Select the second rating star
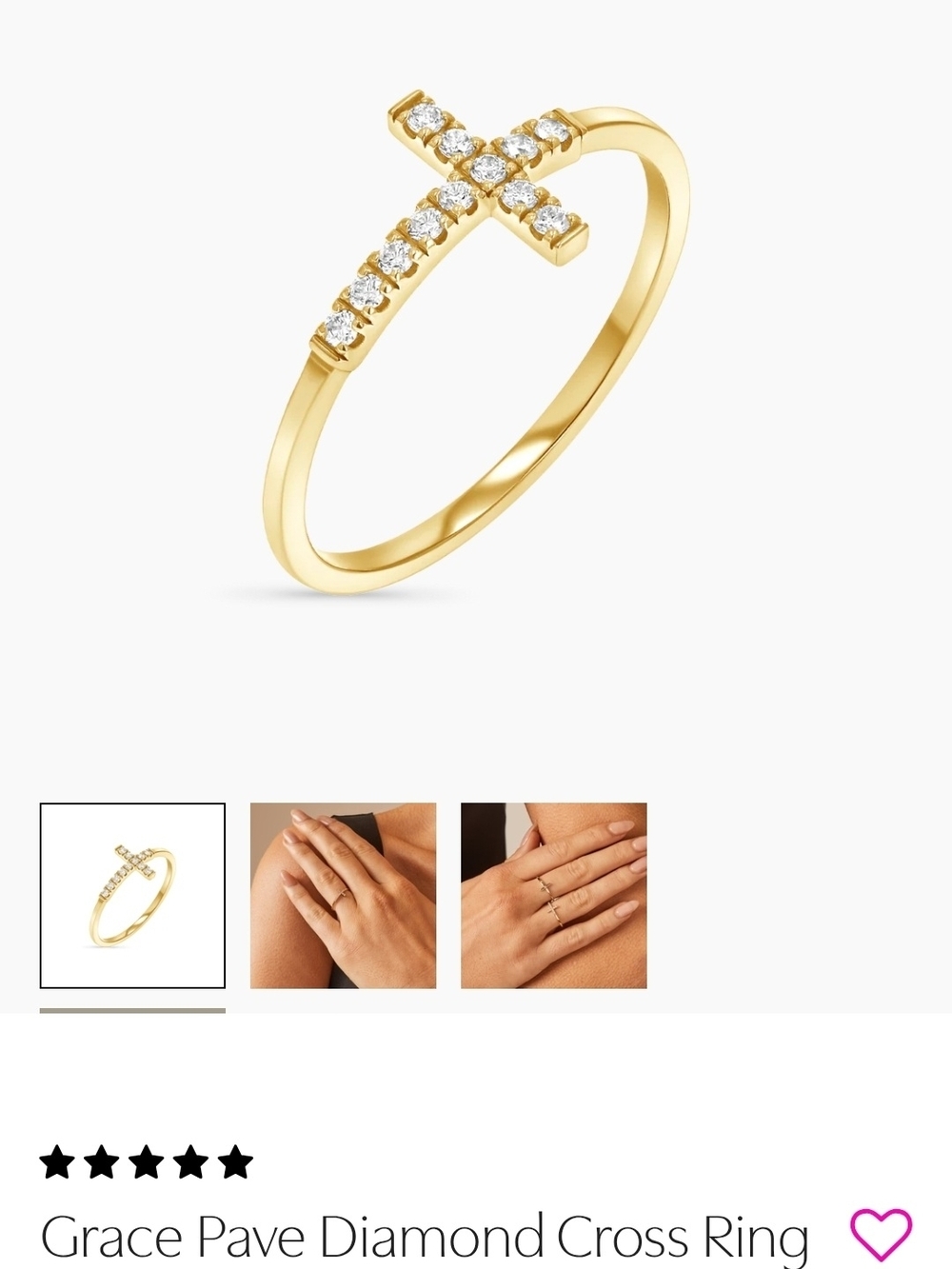The height and width of the screenshot is (1269, 952). pyautogui.click(x=104, y=1160)
